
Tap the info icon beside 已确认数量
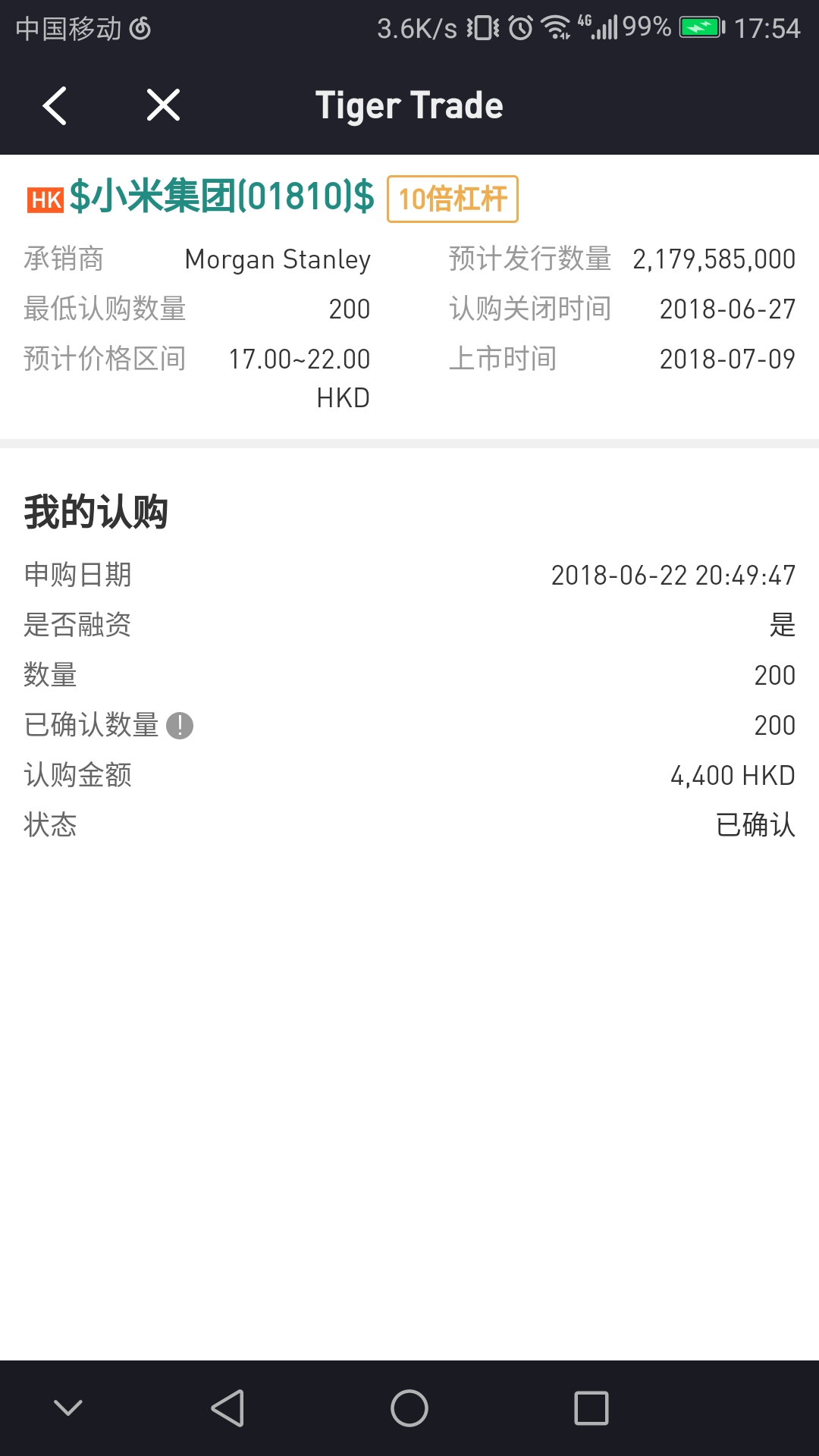coord(180,726)
